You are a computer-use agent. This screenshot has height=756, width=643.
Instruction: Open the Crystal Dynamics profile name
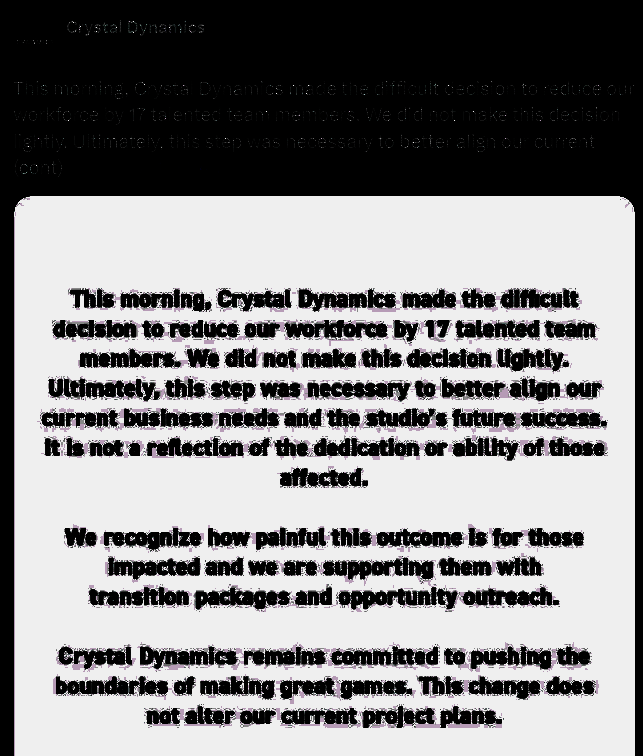tap(135, 27)
